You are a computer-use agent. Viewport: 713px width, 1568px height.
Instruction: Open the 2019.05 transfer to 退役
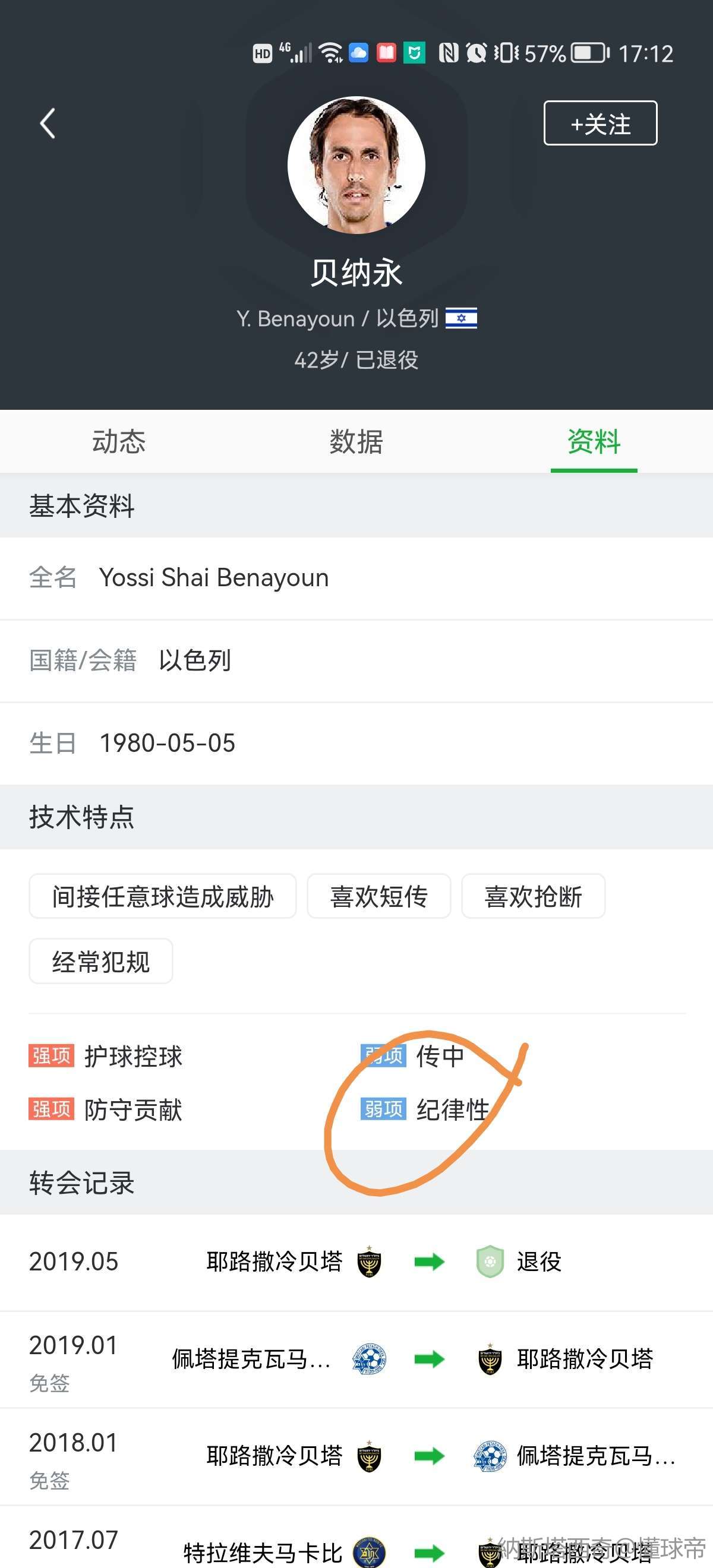[356, 1262]
